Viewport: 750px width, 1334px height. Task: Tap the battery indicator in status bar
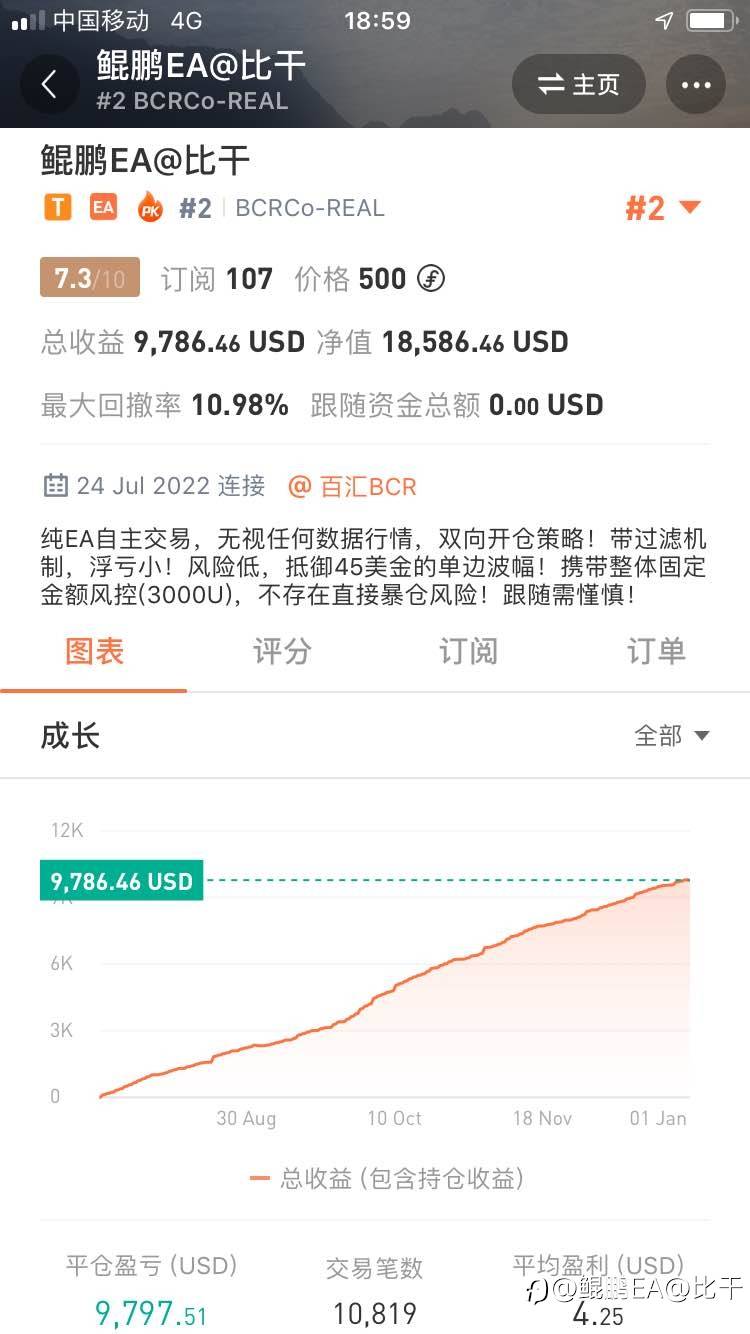tap(711, 18)
